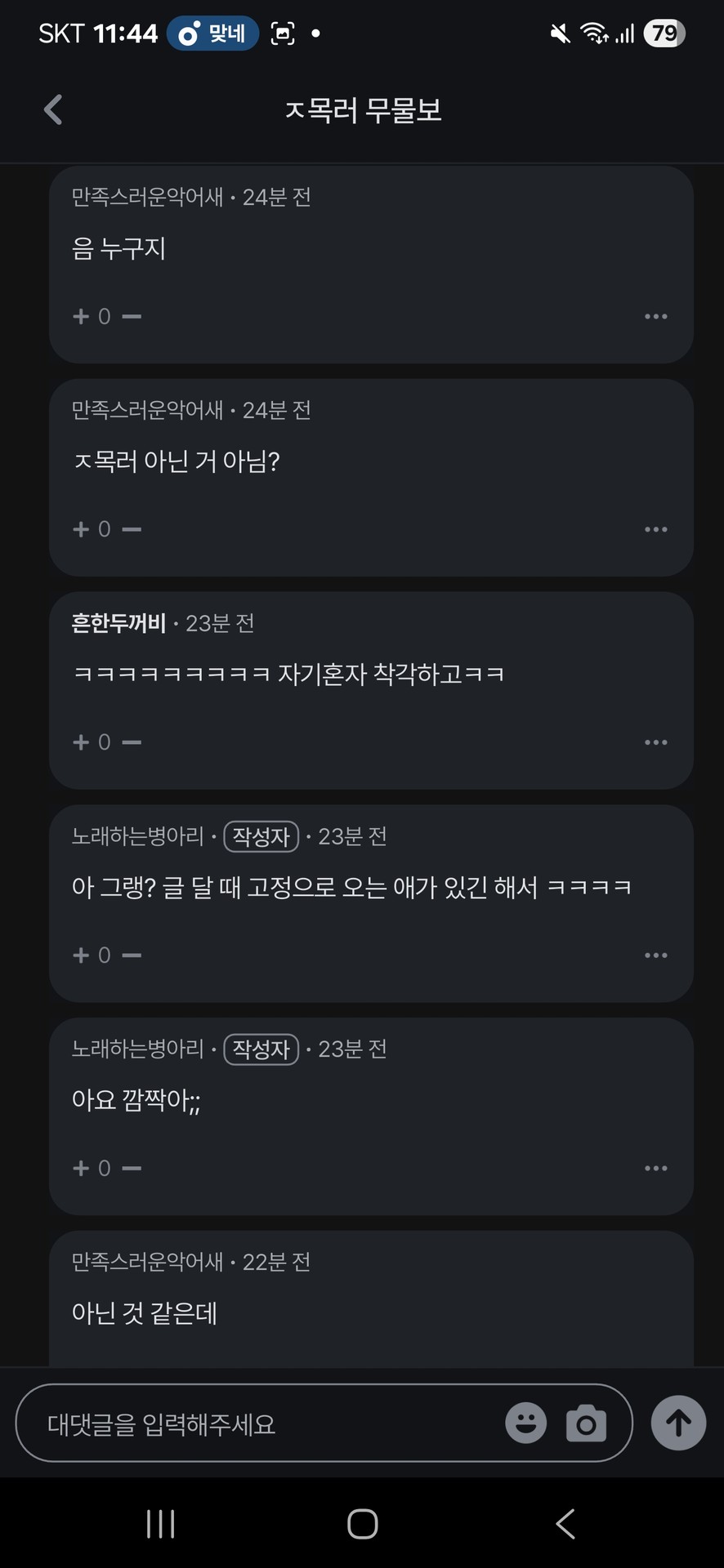
Task: Go back using the top-left arrow
Action: pos(53,109)
